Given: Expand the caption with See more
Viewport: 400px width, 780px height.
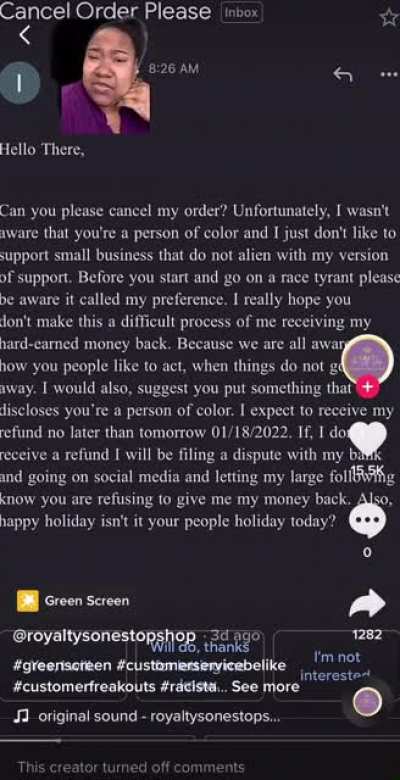Looking at the screenshot, I should [x=265, y=687].
